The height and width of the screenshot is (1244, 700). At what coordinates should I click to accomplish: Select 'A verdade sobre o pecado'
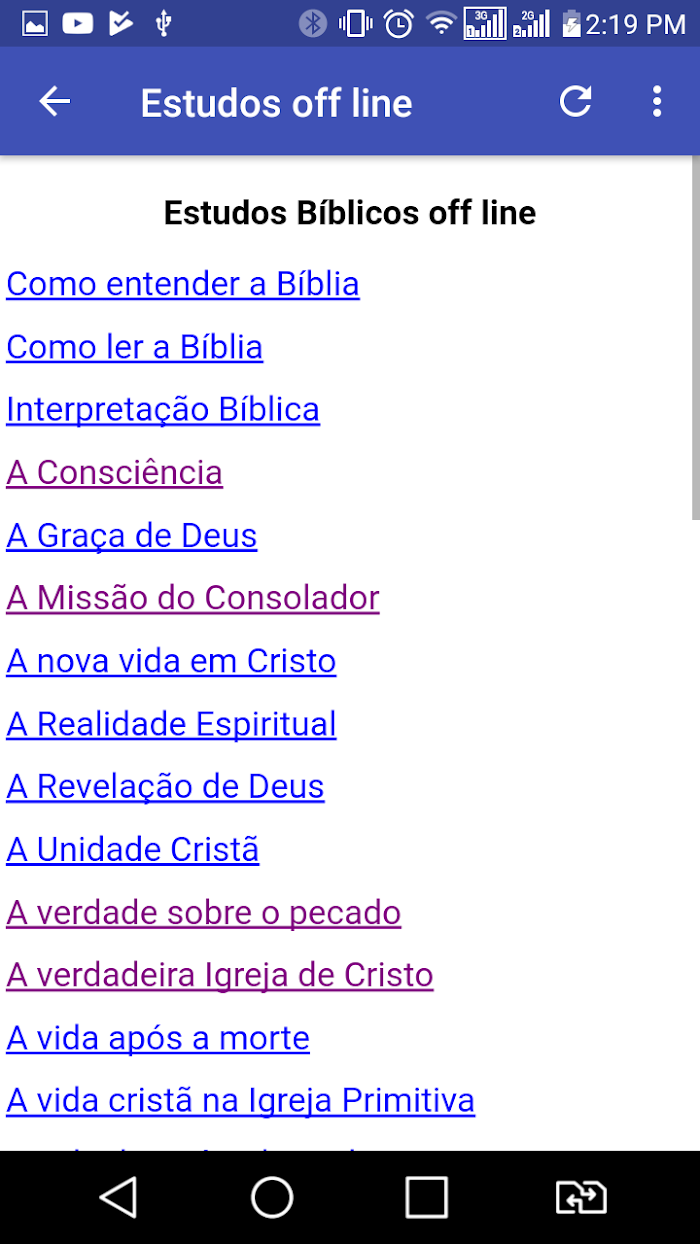(204, 913)
